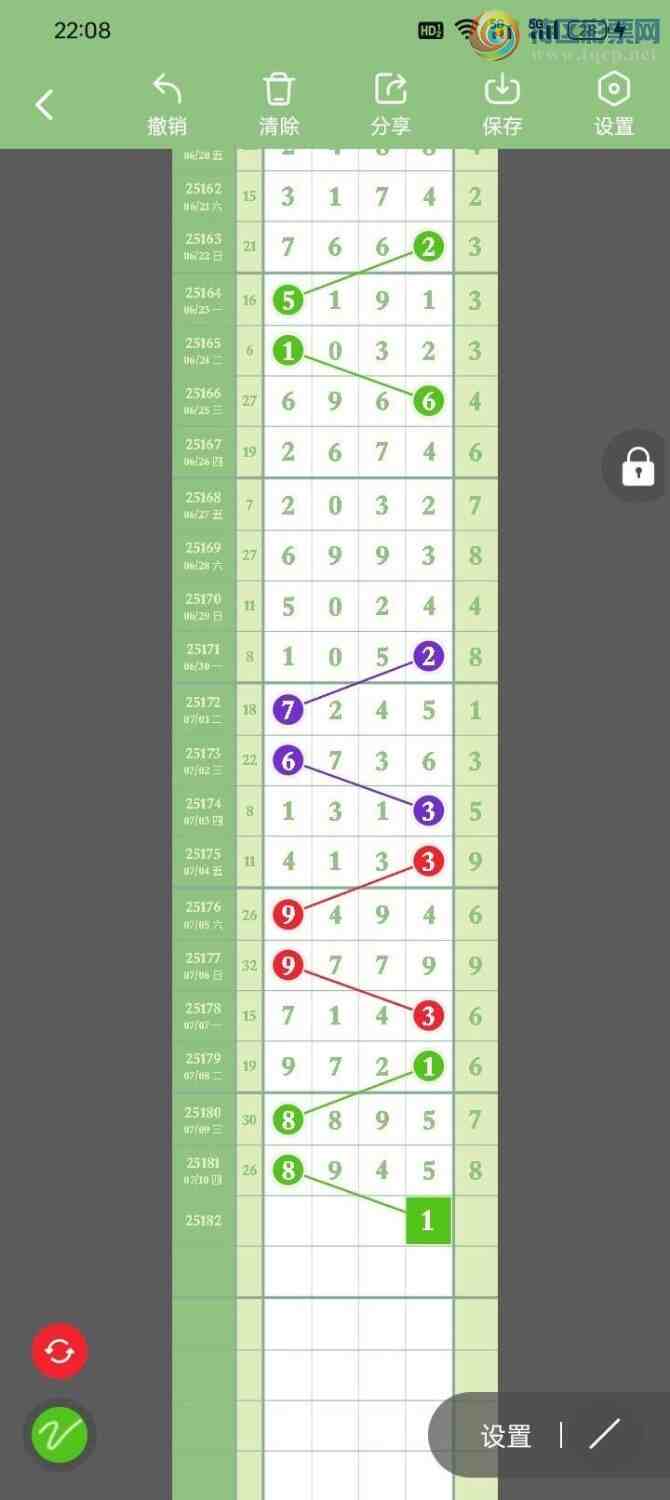
Task: Share the chart via 分享
Action: pos(390,104)
